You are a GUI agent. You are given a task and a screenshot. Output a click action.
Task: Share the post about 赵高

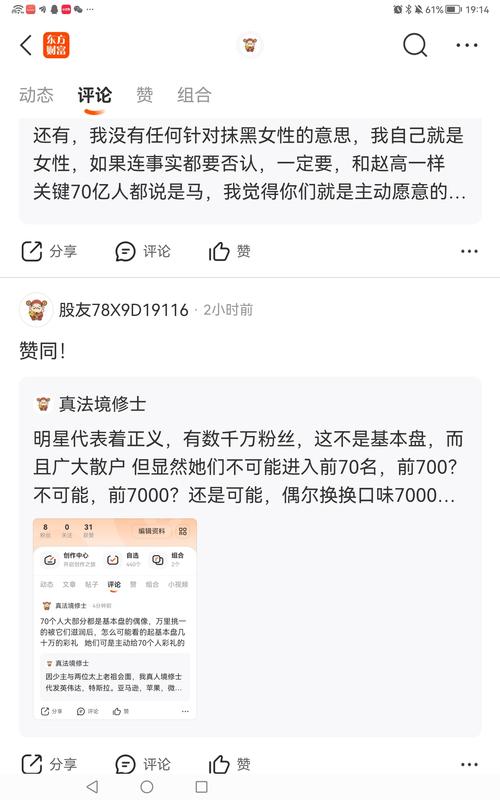tap(49, 251)
